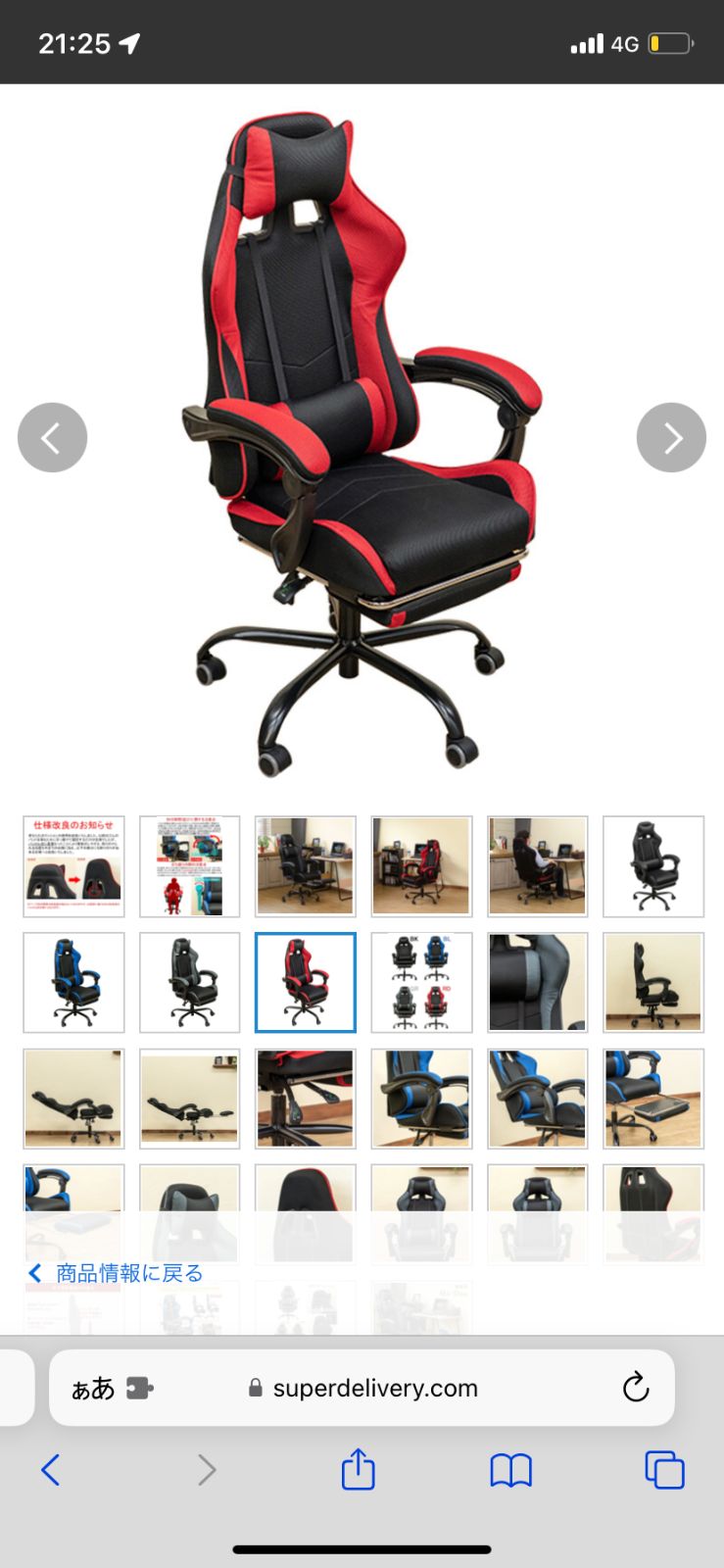Open the superdelivery.com address bar
The image size is (724, 1568).
pyautogui.click(x=375, y=1388)
